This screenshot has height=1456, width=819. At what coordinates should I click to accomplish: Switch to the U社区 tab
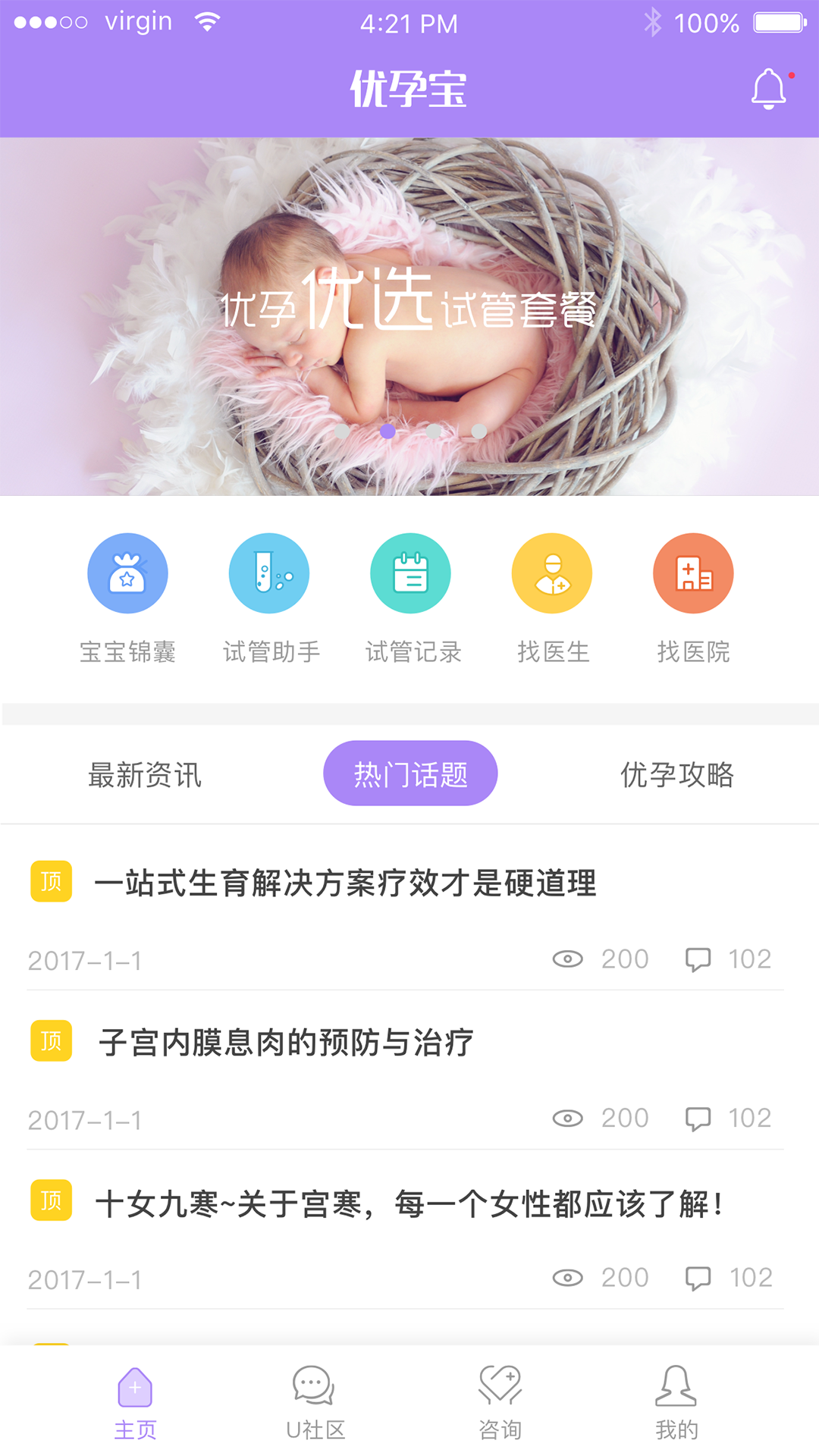point(315,1404)
